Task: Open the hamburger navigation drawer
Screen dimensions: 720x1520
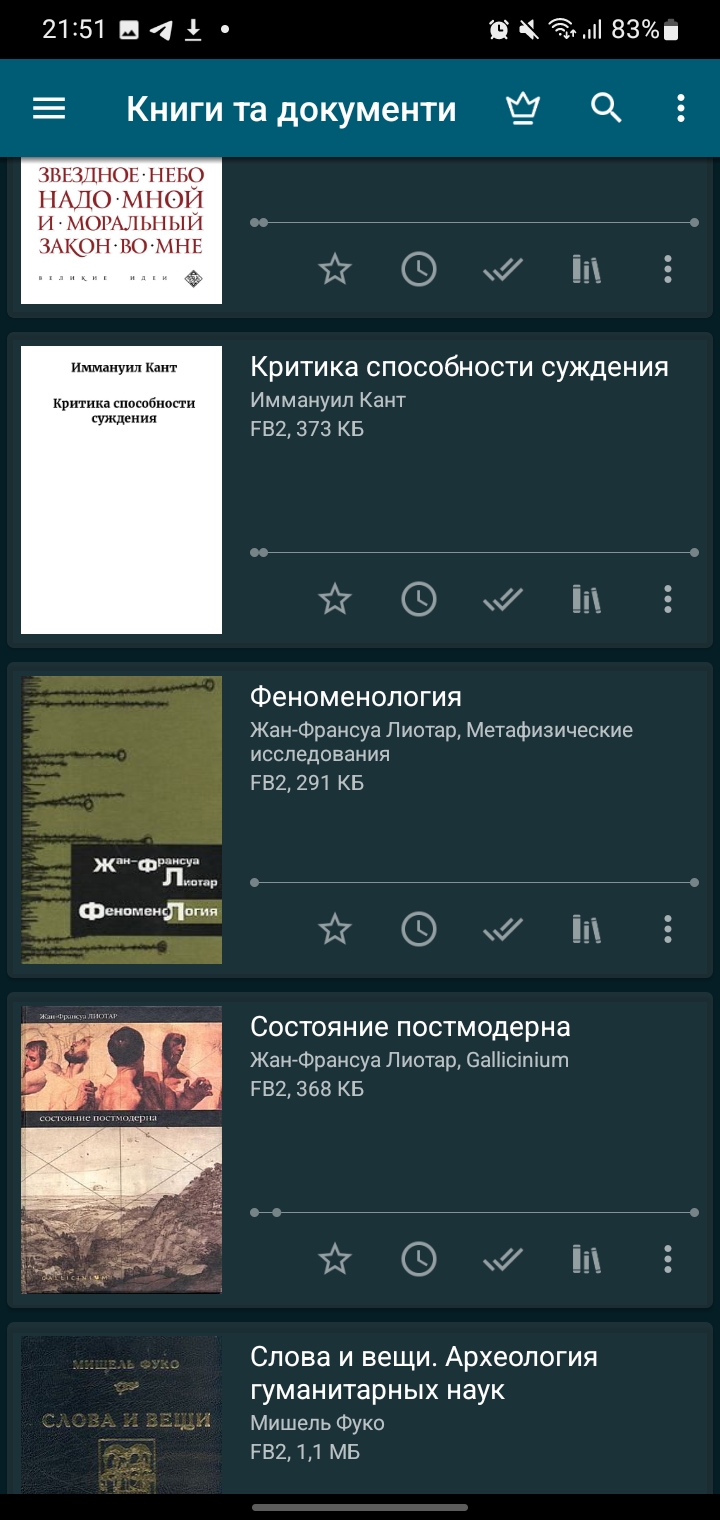Action: pyautogui.click(x=49, y=108)
